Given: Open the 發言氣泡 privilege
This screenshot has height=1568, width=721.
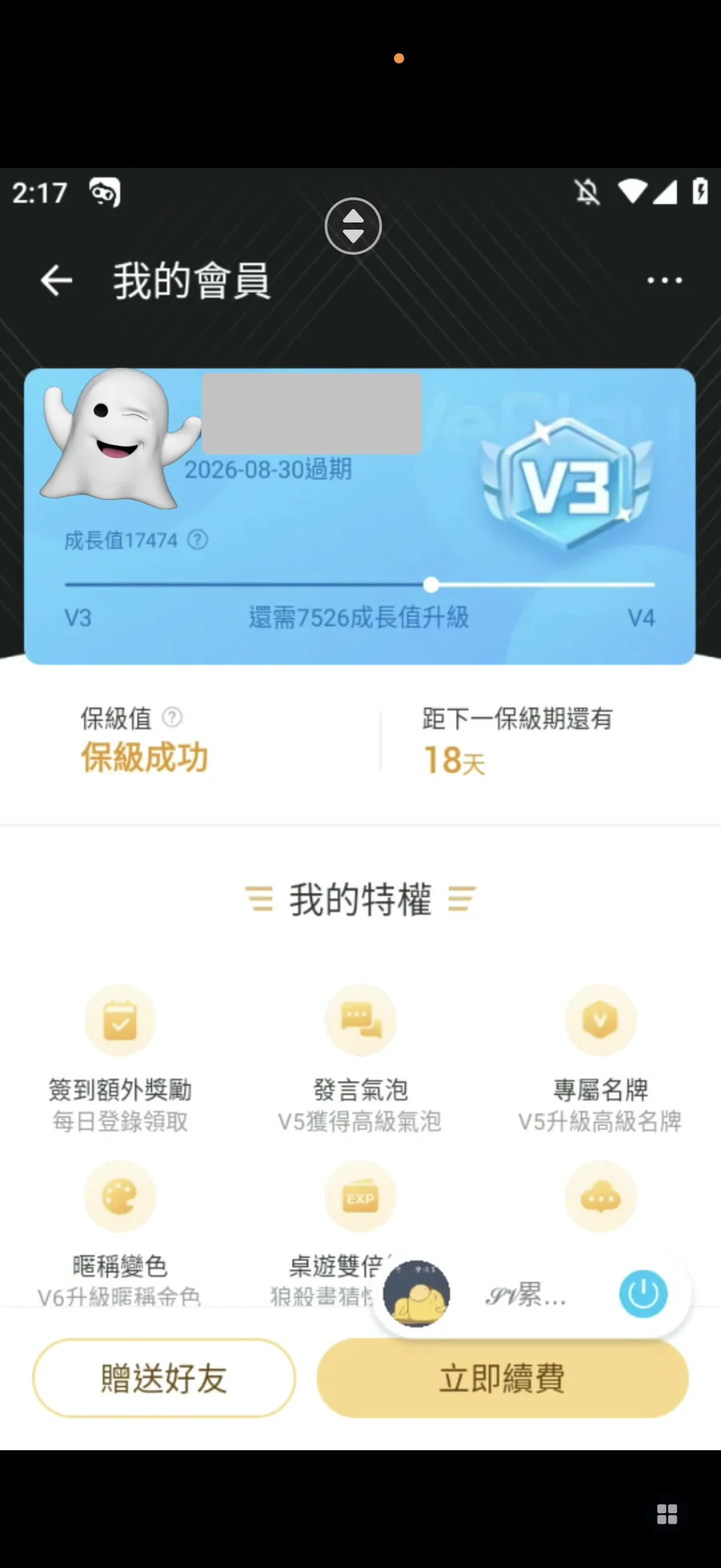Looking at the screenshot, I should 360,1020.
